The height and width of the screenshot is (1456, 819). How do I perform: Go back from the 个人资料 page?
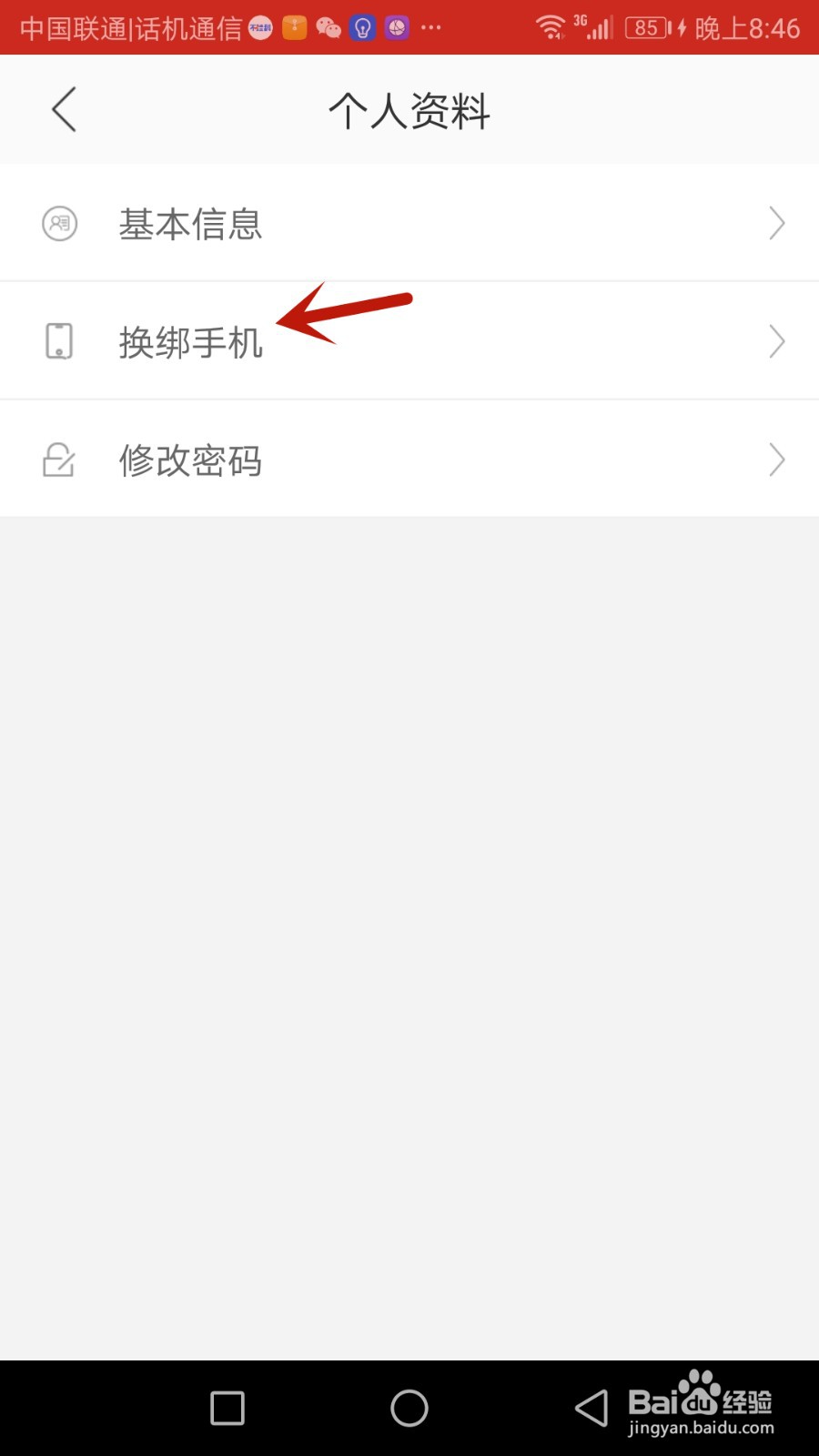[64, 110]
